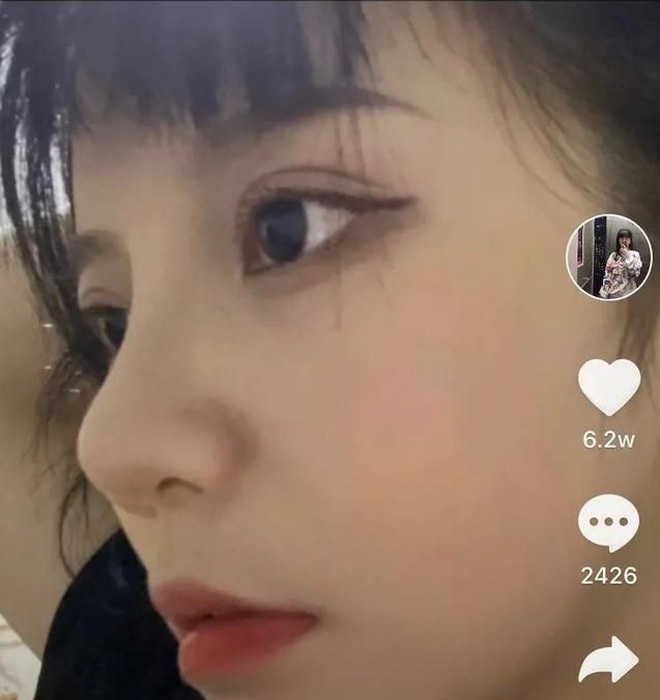This screenshot has width=660, height=700.
Task: Open the comments with 2426 replies
Action: point(608,523)
